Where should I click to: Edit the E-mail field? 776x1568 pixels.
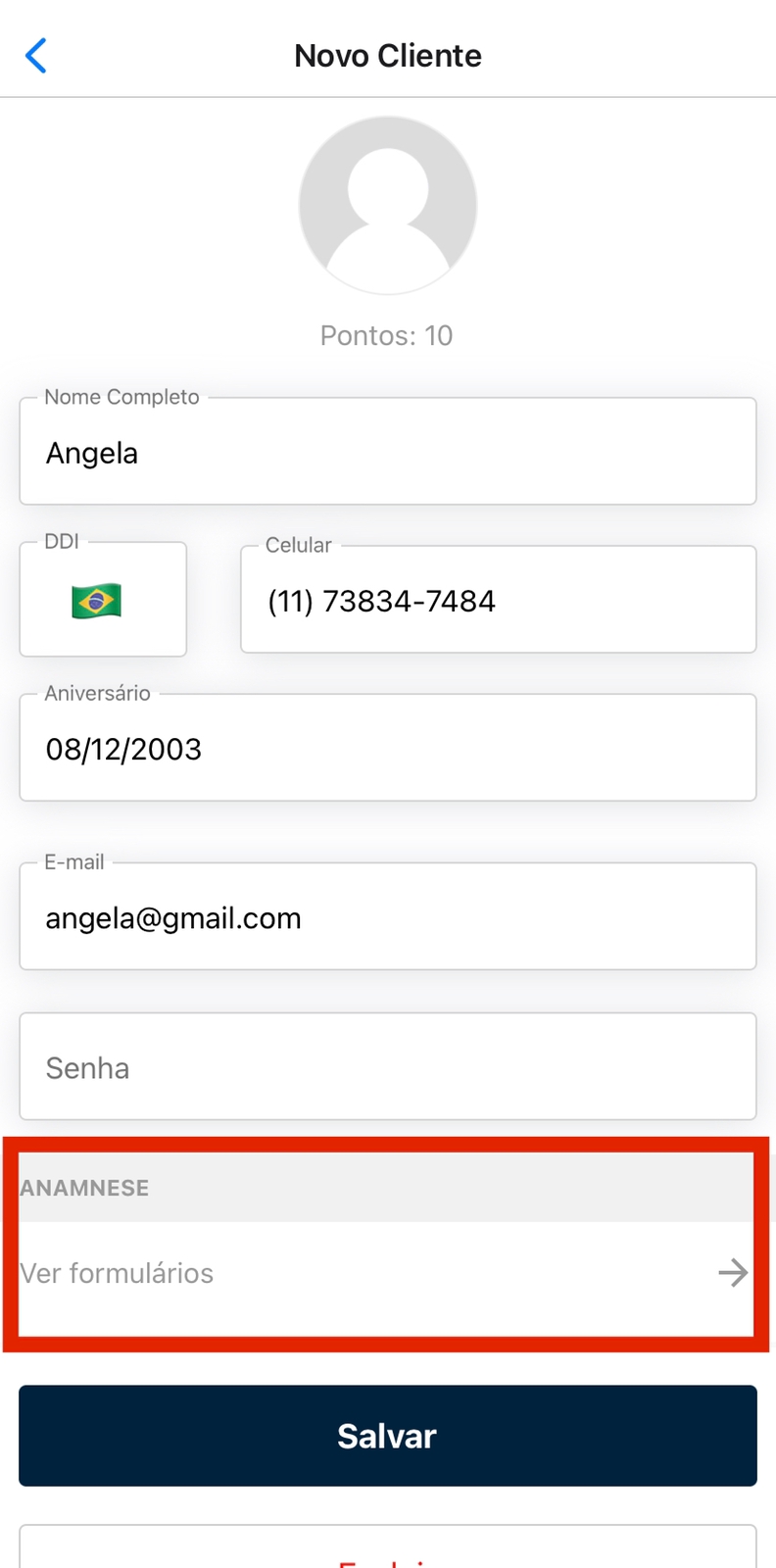[x=388, y=918]
